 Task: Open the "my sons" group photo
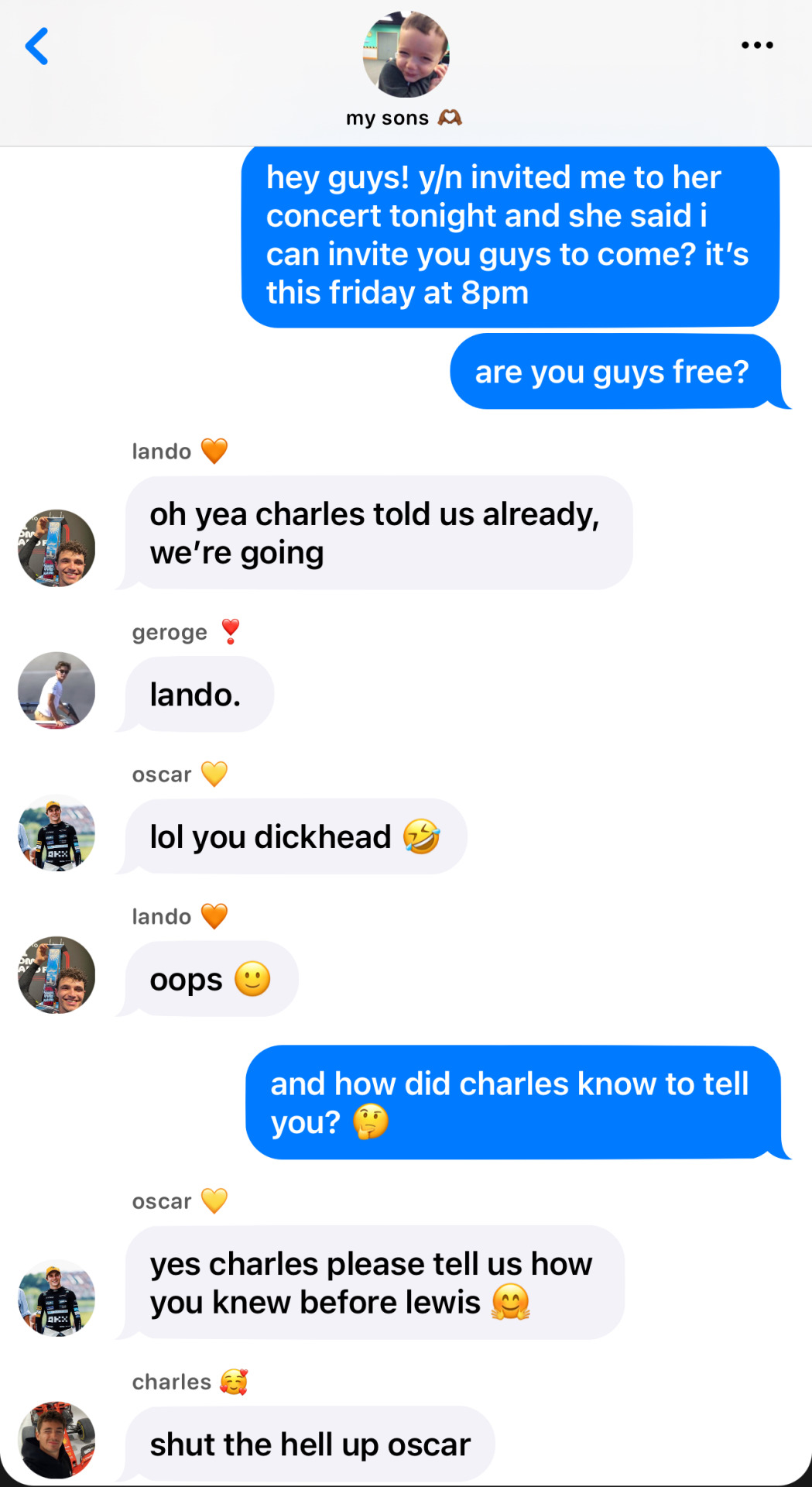click(x=406, y=55)
